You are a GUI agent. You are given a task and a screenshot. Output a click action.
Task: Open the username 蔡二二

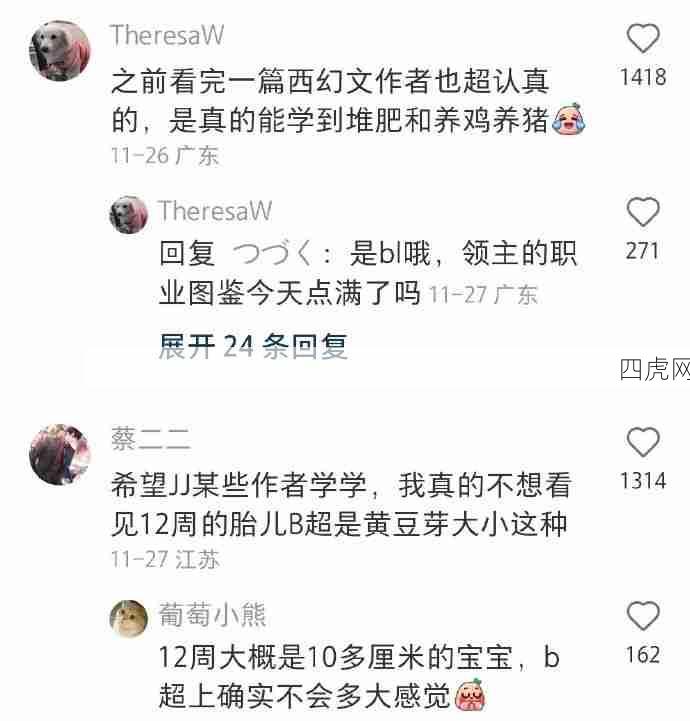click(150, 439)
